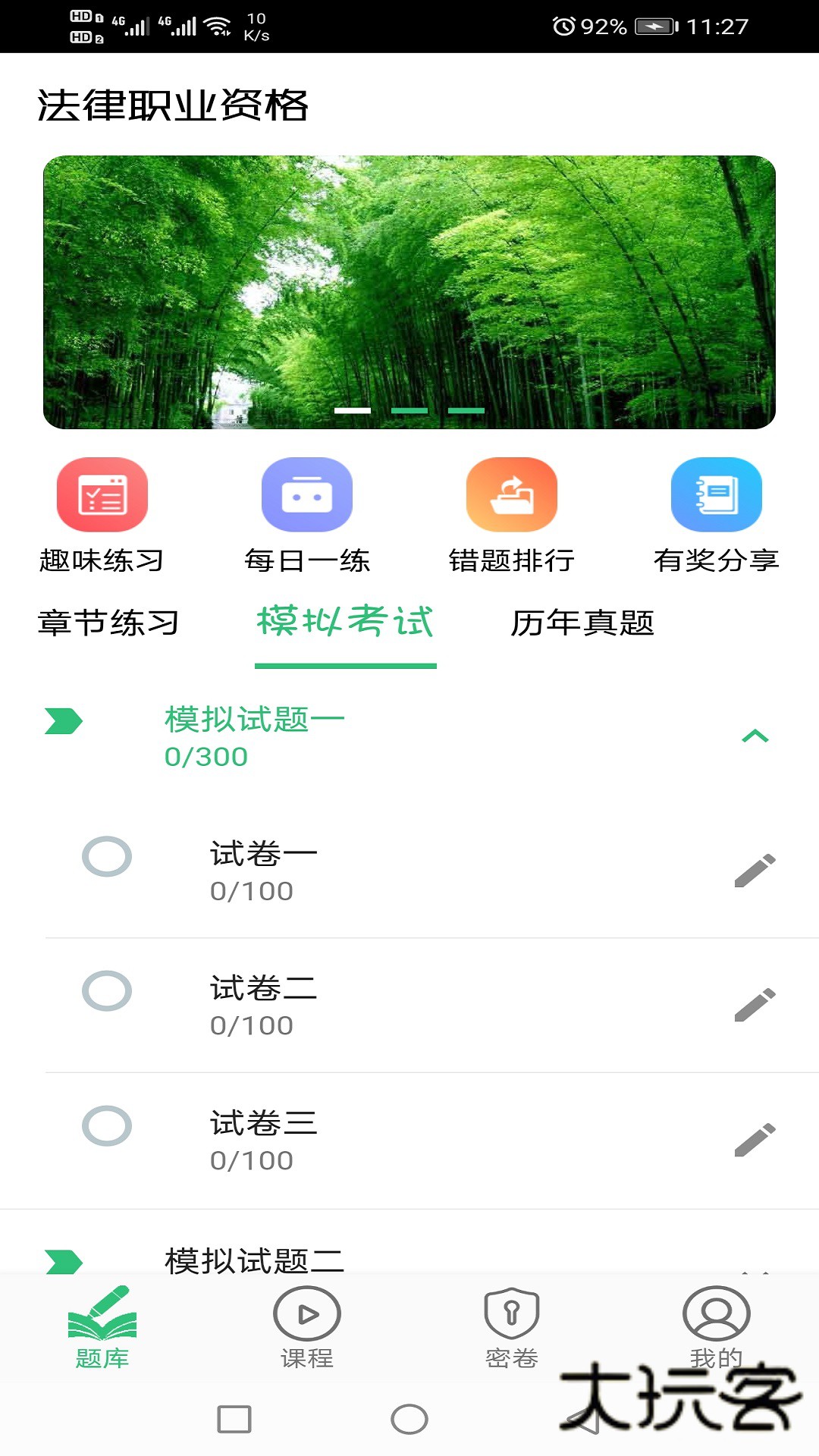Screen dimensions: 819x1456
Task: Open the 每日一练 daily practice icon
Action: [x=307, y=497]
